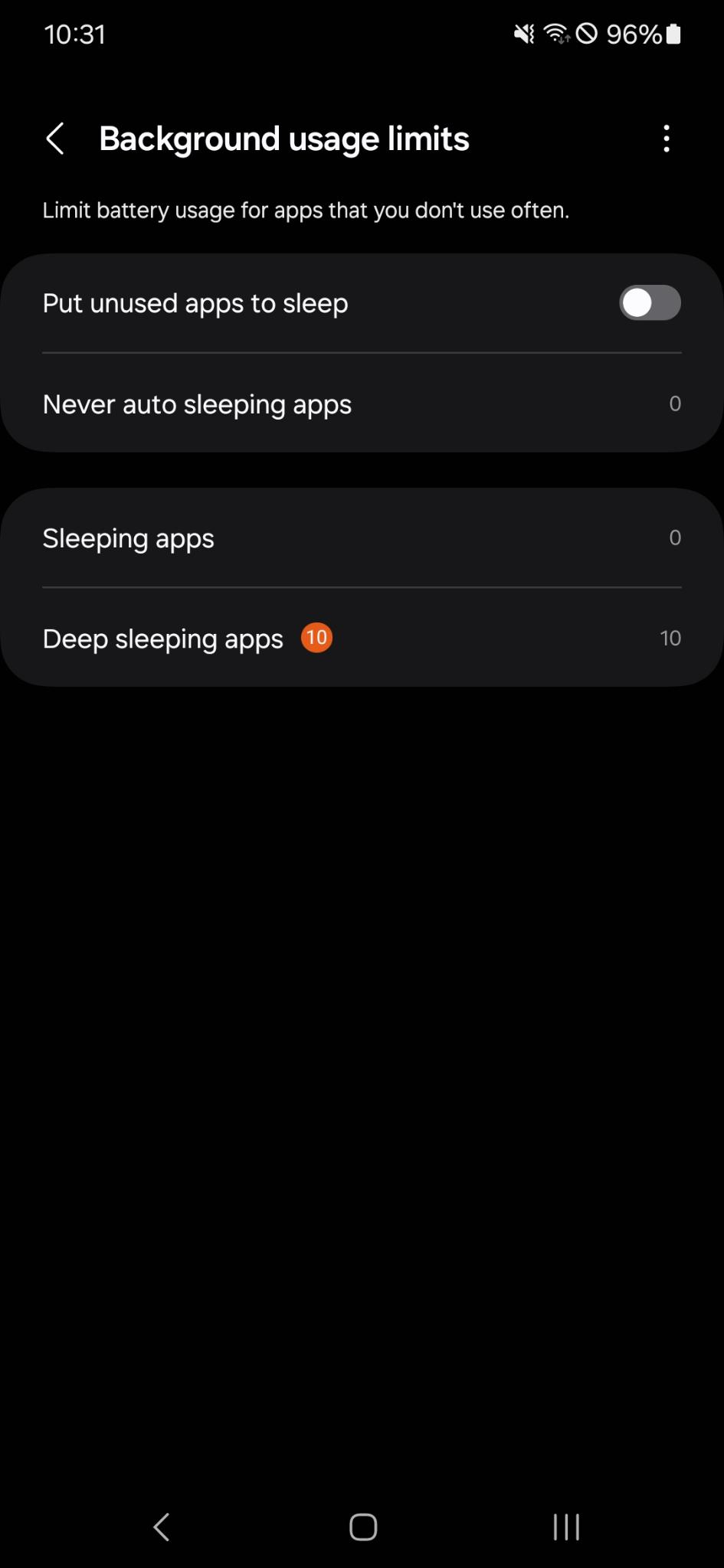The image size is (724, 1568).
Task: Open the three-dot overflow menu
Action: pos(667,139)
